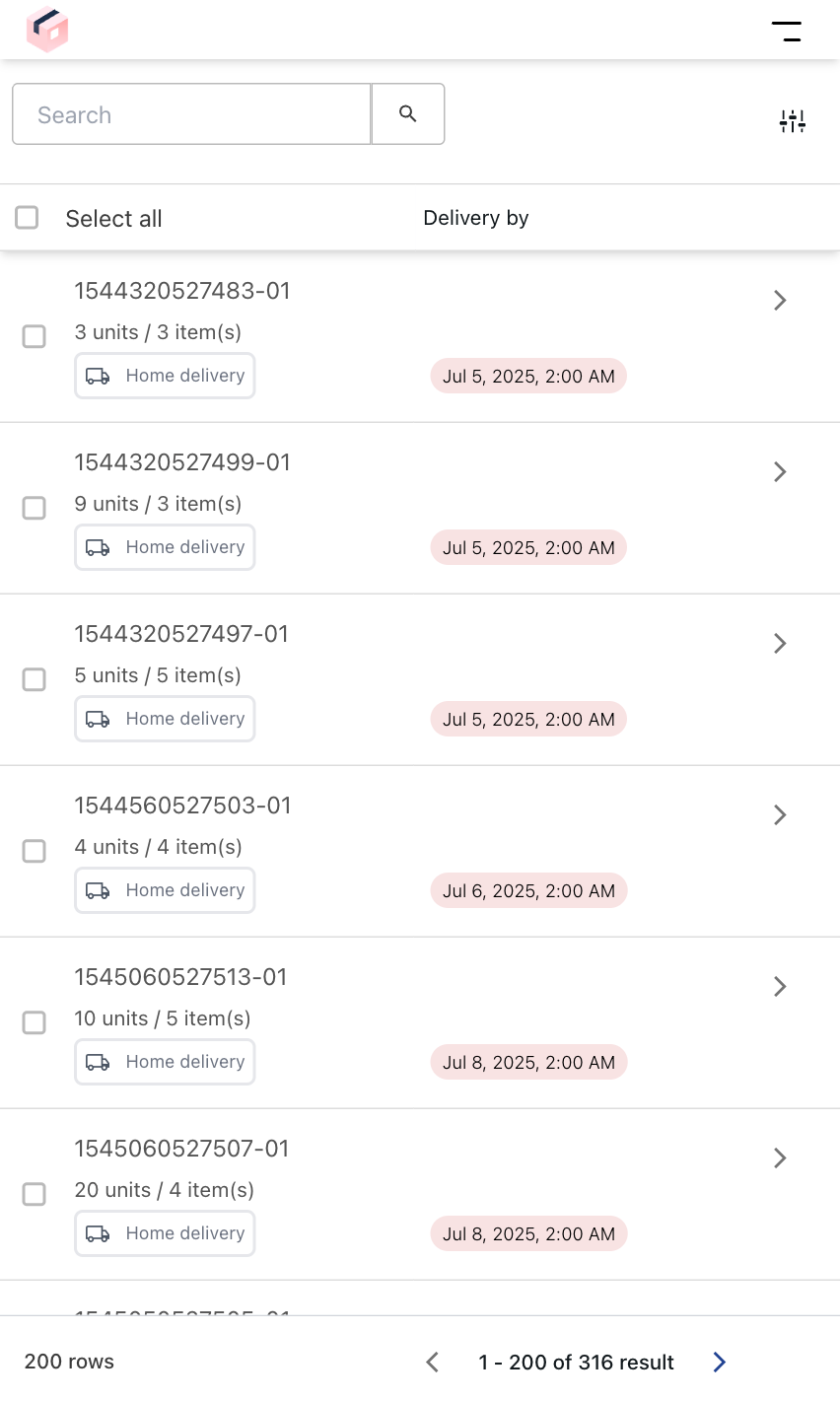Open the filter settings icon
This screenshot has height=1402, width=840.
click(793, 121)
